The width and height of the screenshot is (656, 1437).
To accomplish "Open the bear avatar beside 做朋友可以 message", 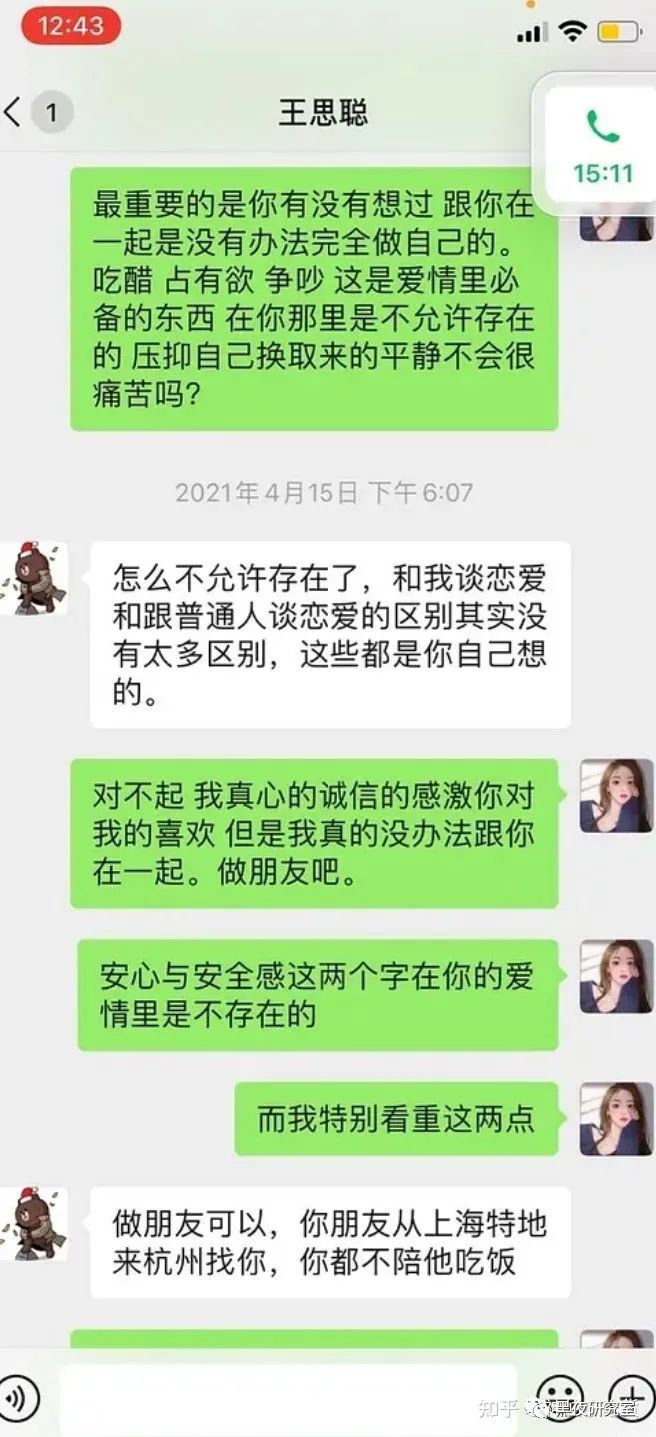I will [x=32, y=1224].
